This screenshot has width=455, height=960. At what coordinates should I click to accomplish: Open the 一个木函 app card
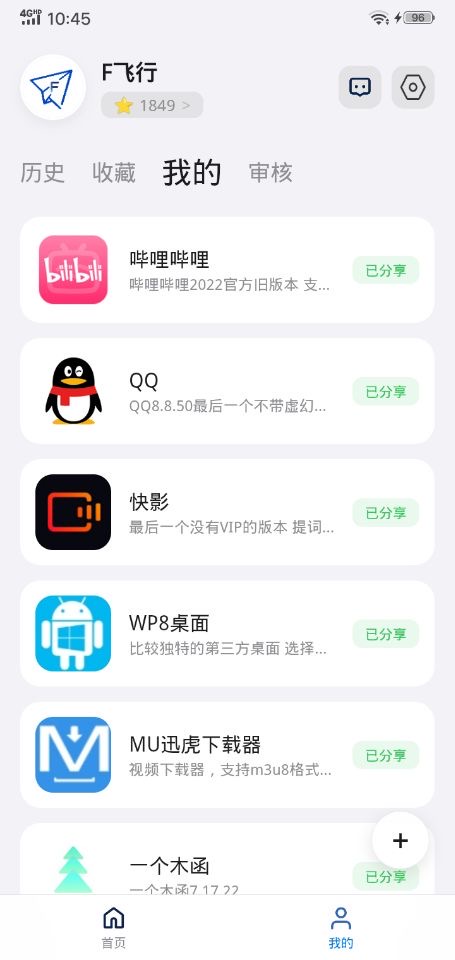[x=227, y=859]
